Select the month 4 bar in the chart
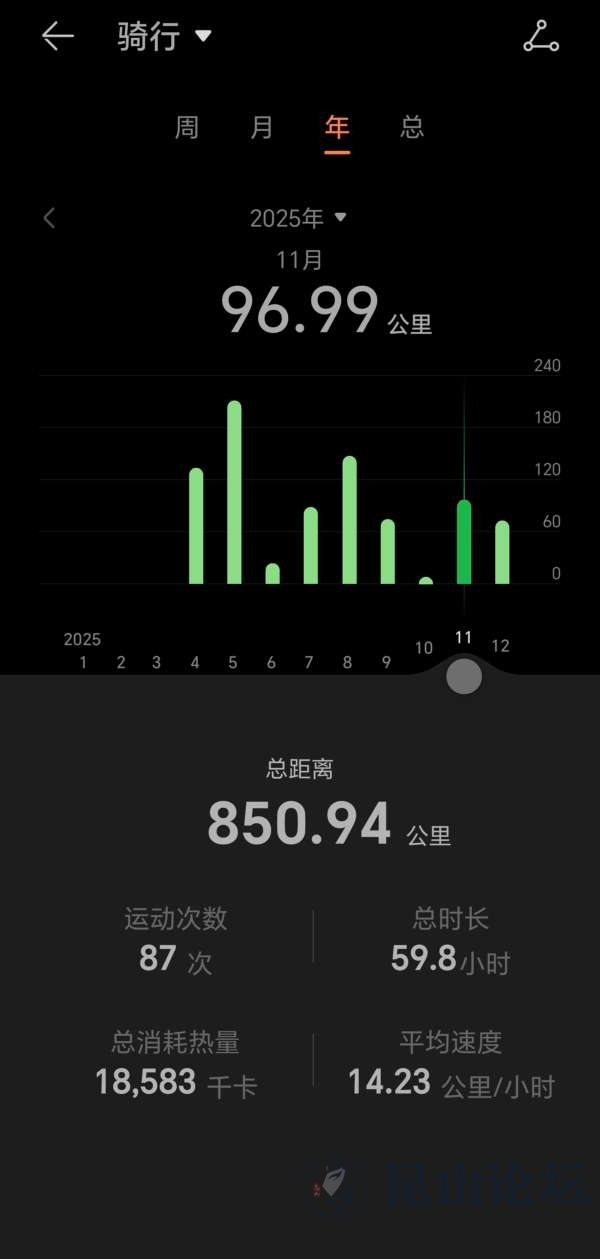600x1259 pixels. [196, 526]
